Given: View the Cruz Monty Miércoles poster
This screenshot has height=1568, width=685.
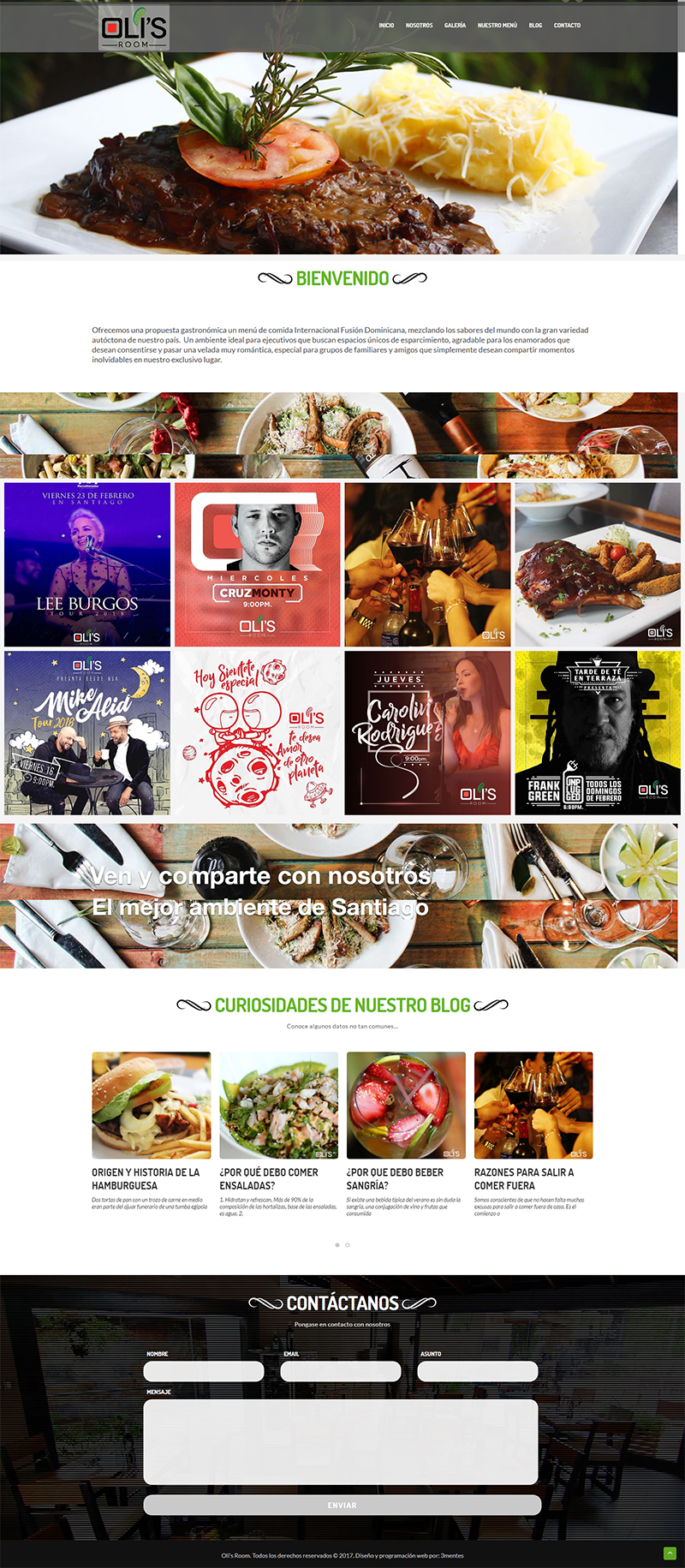Looking at the screenshot, I should click(x=258, y=564).
